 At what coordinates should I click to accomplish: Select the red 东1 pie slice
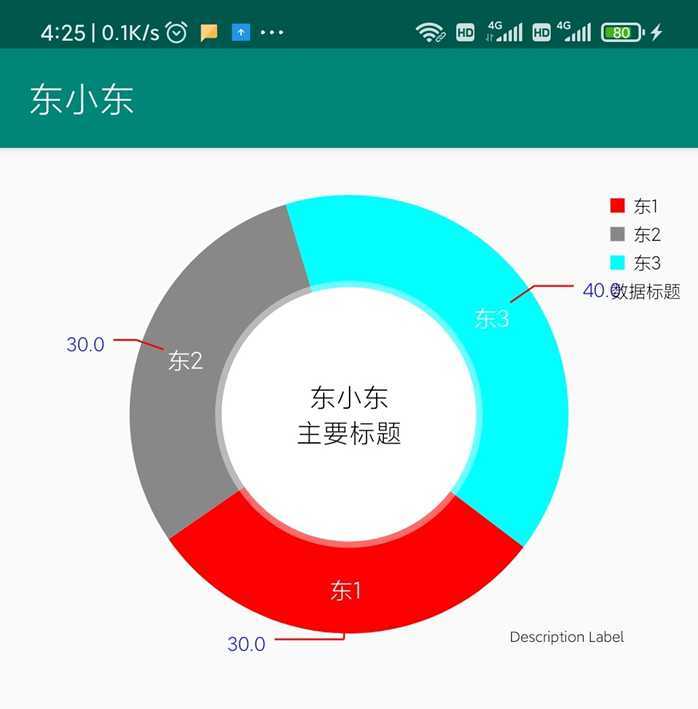[347, 586]
